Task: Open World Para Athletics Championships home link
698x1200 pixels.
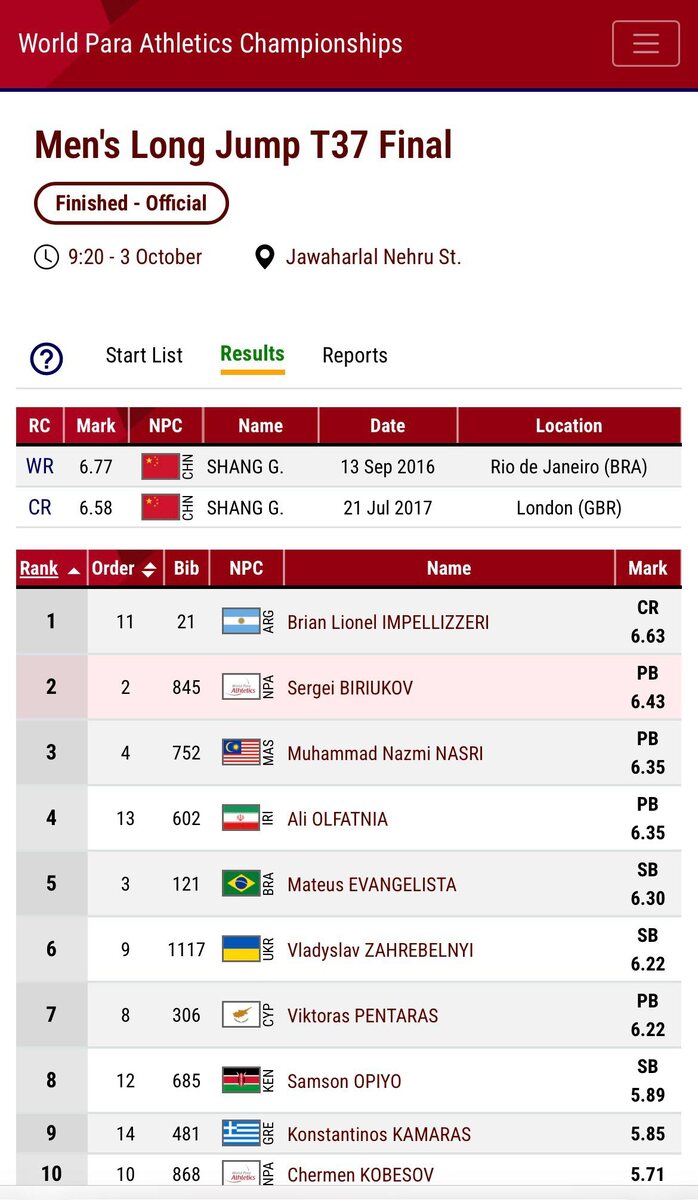Action: pos(210,44)
